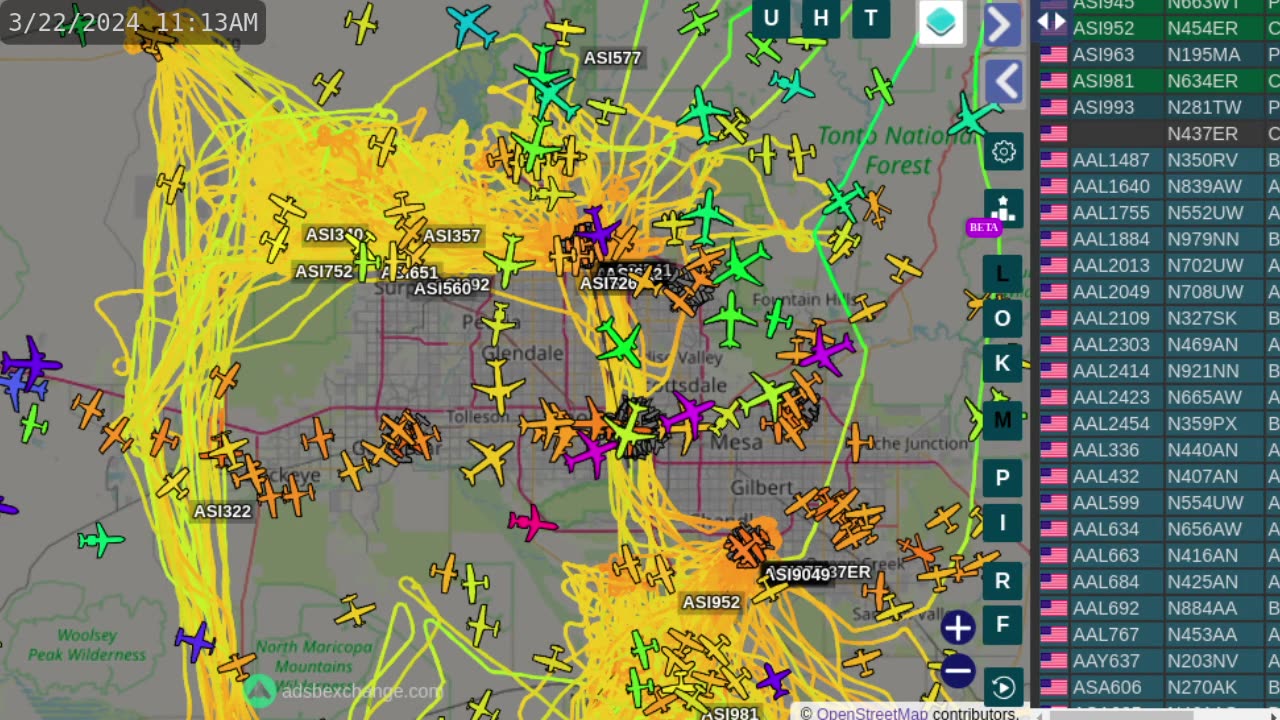Viewport: 1280px width, 720px height.
Task: Toggle the P map option
Action: coord(1002,478)
